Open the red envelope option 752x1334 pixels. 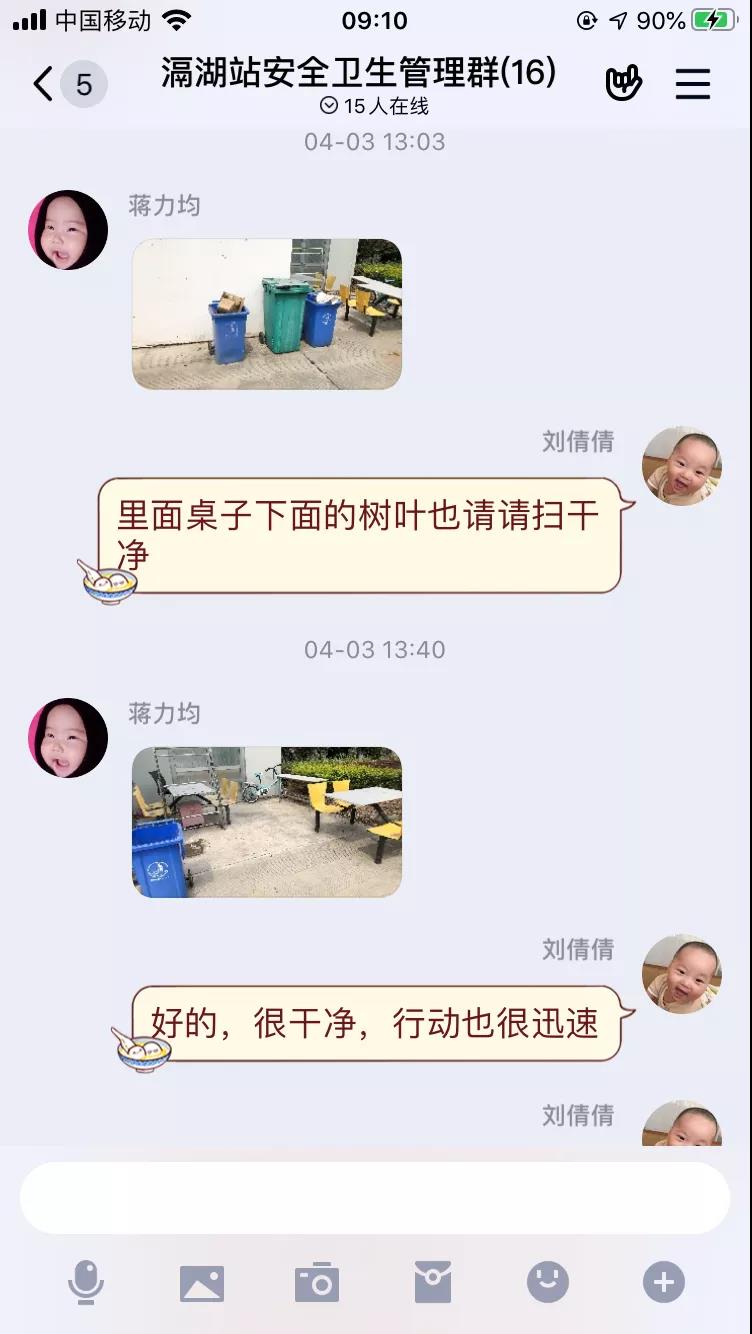[x=433, y=1283]
